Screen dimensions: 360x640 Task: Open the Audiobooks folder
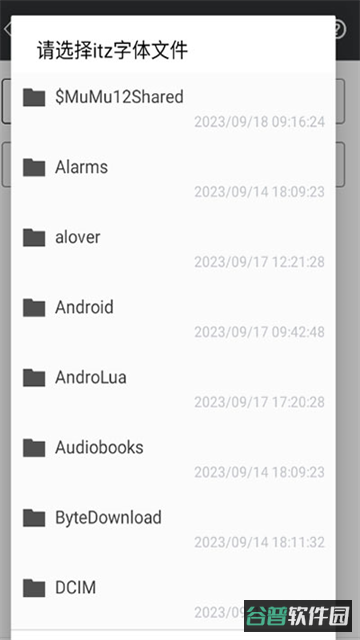(x=173, y=459)
